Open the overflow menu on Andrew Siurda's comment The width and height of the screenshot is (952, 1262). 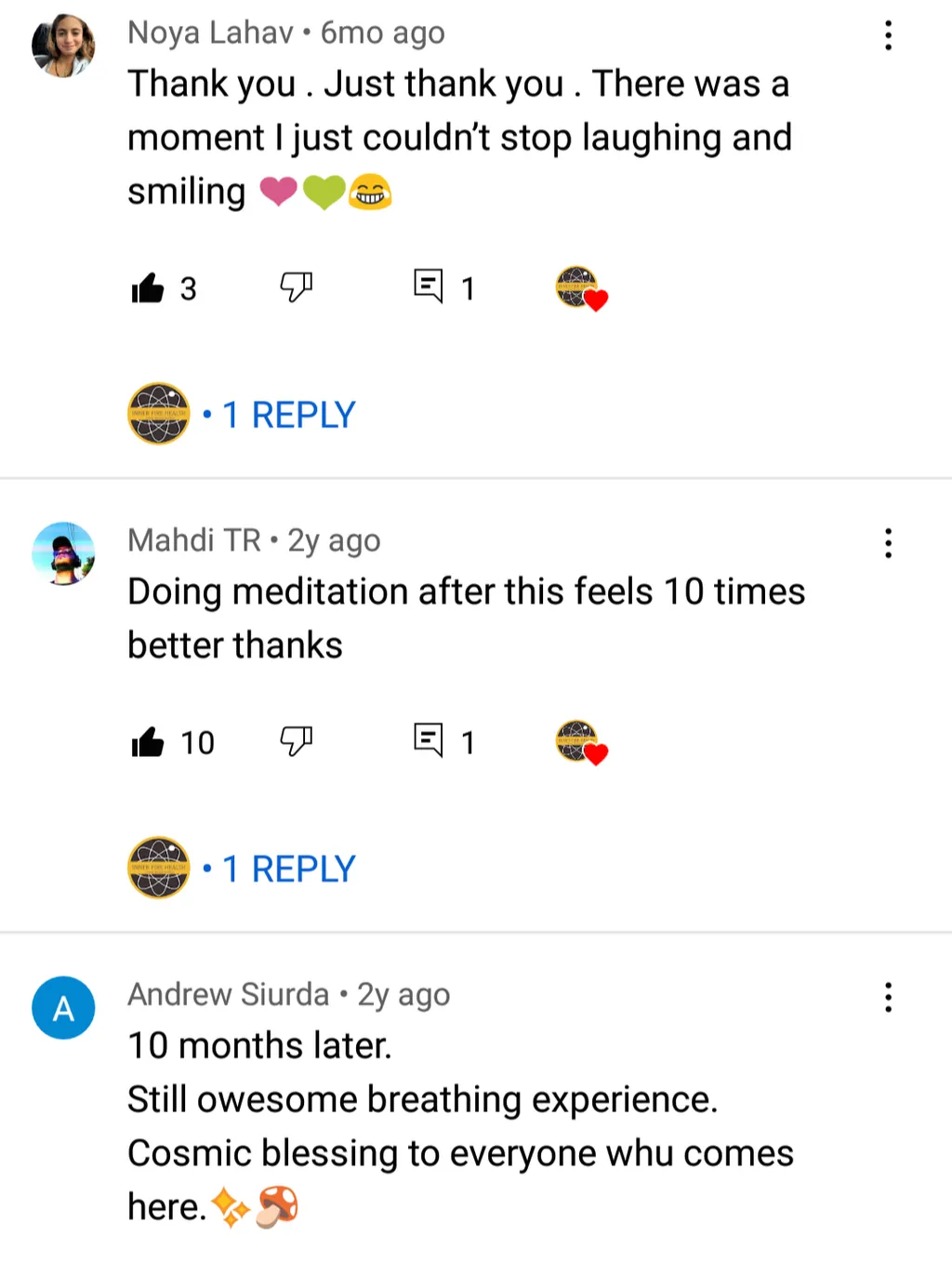[x=889, y=997]
